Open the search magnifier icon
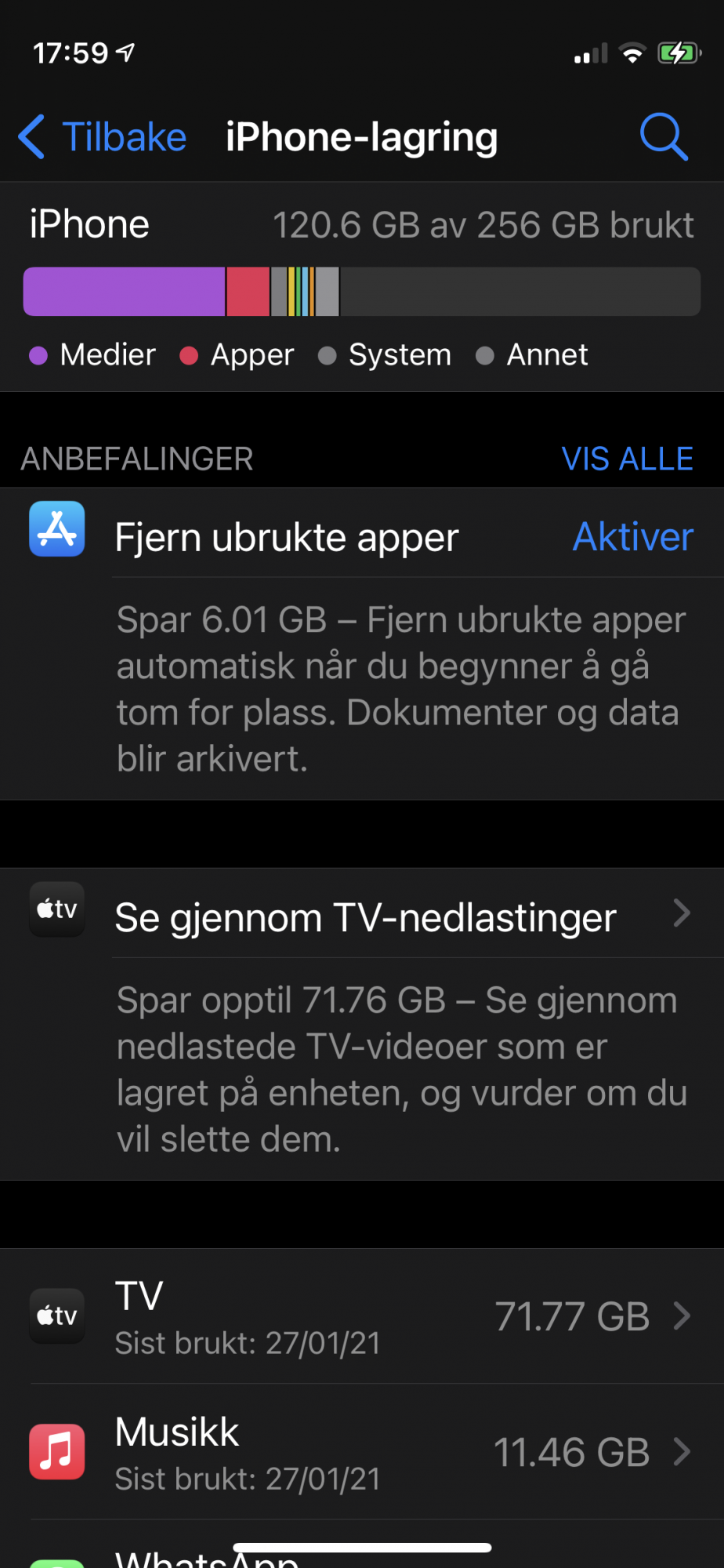The image size is (724, 1568). pyautogui.click(x=664, y=137)
